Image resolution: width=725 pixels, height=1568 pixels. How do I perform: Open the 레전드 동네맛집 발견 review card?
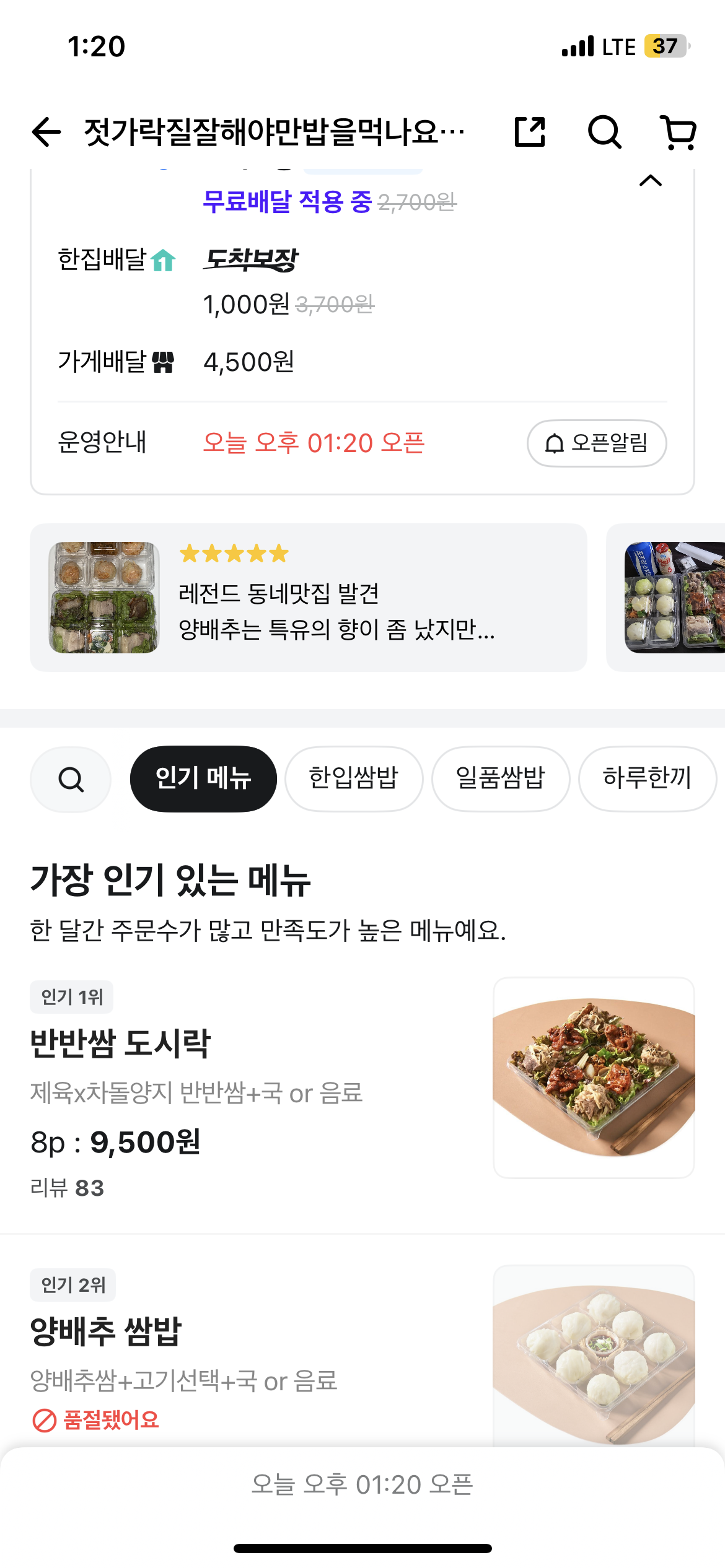click(308, 597)
